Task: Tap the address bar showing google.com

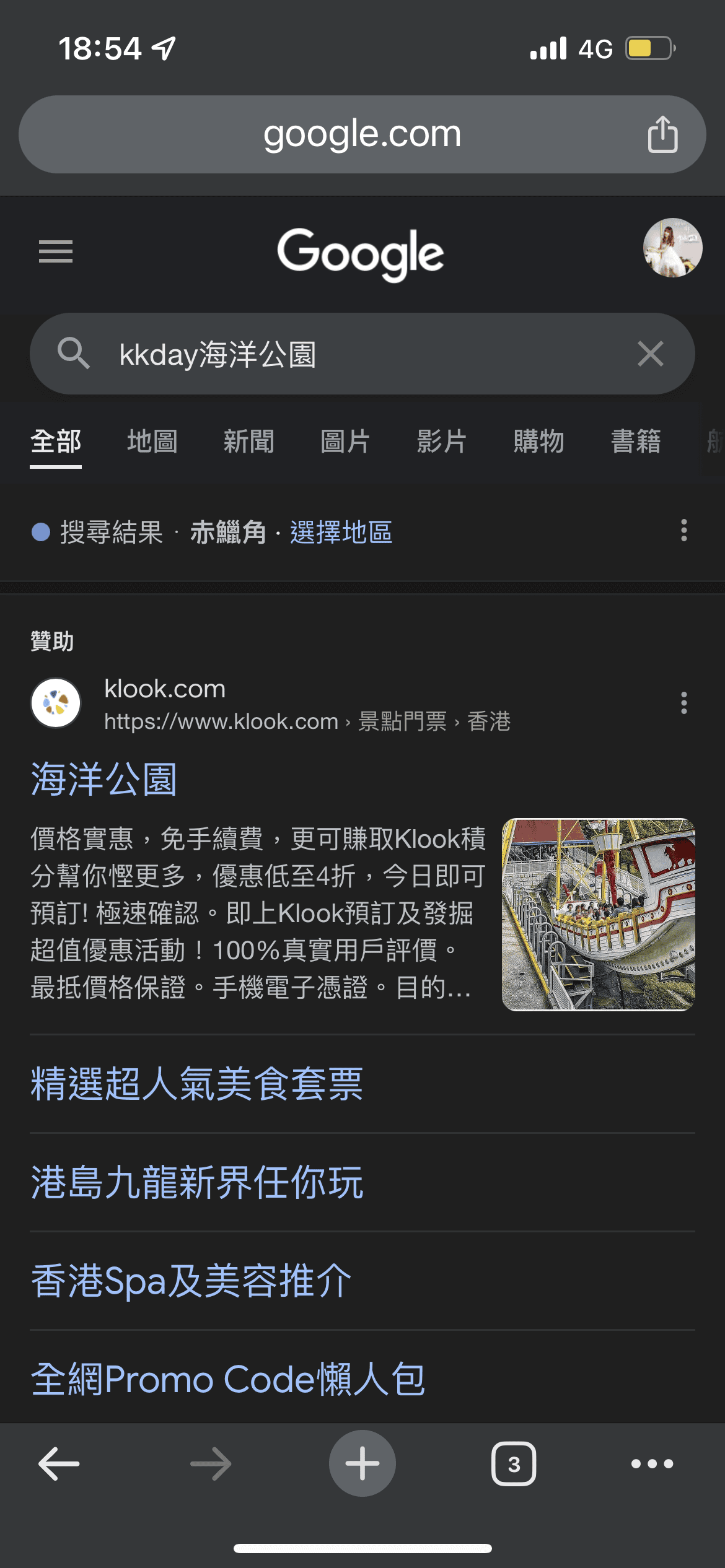Action: (361, 134)
